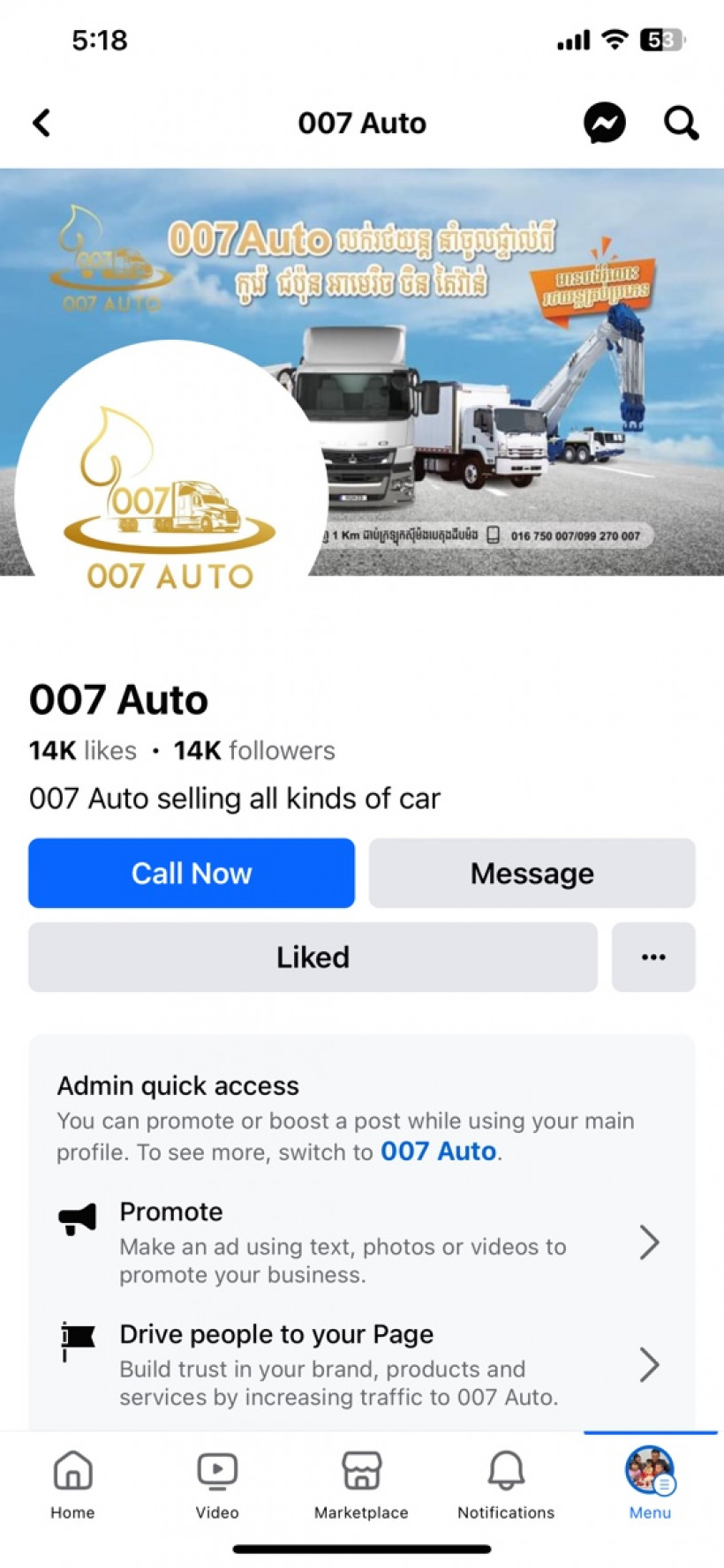Switch to the Video tab

[217, 1485]
